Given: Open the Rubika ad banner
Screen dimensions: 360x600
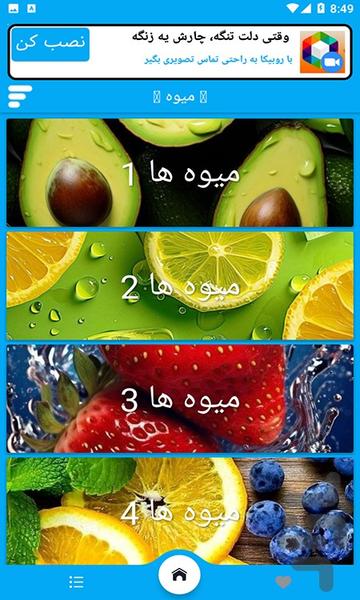Looking at the screenshot, I should (180, 52).
